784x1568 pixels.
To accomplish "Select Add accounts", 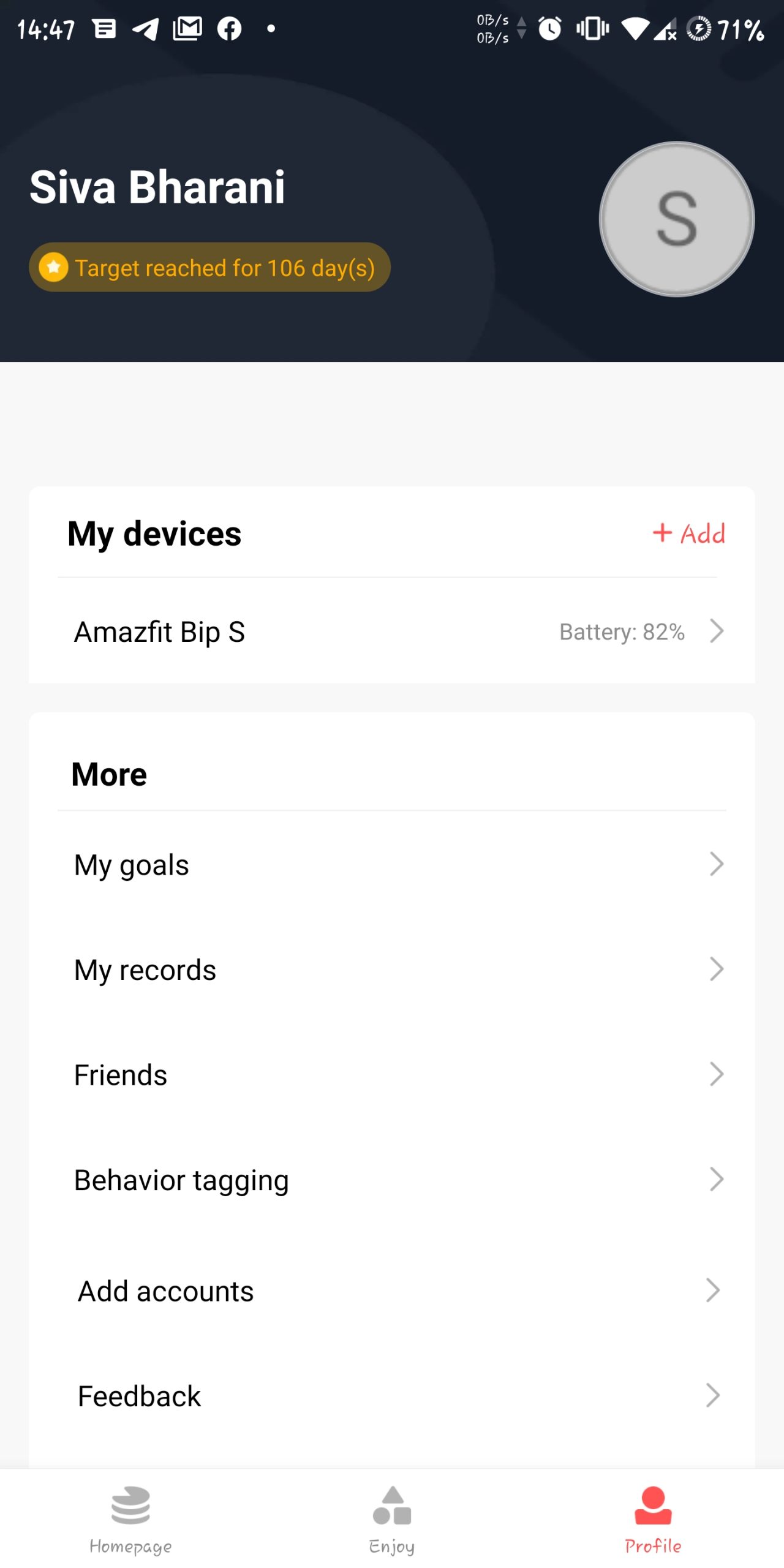I will click(x=392, y=1291).
